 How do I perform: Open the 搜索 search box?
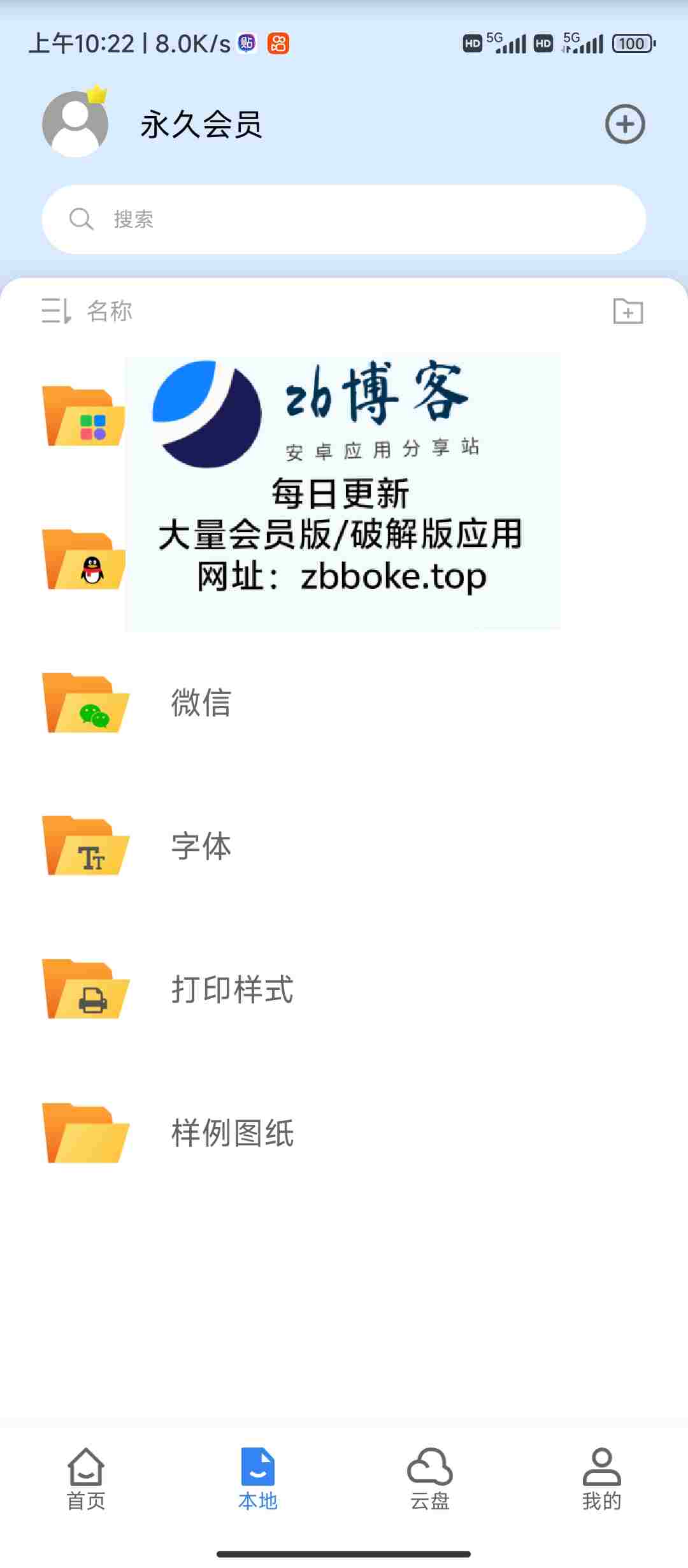(344, 219)
